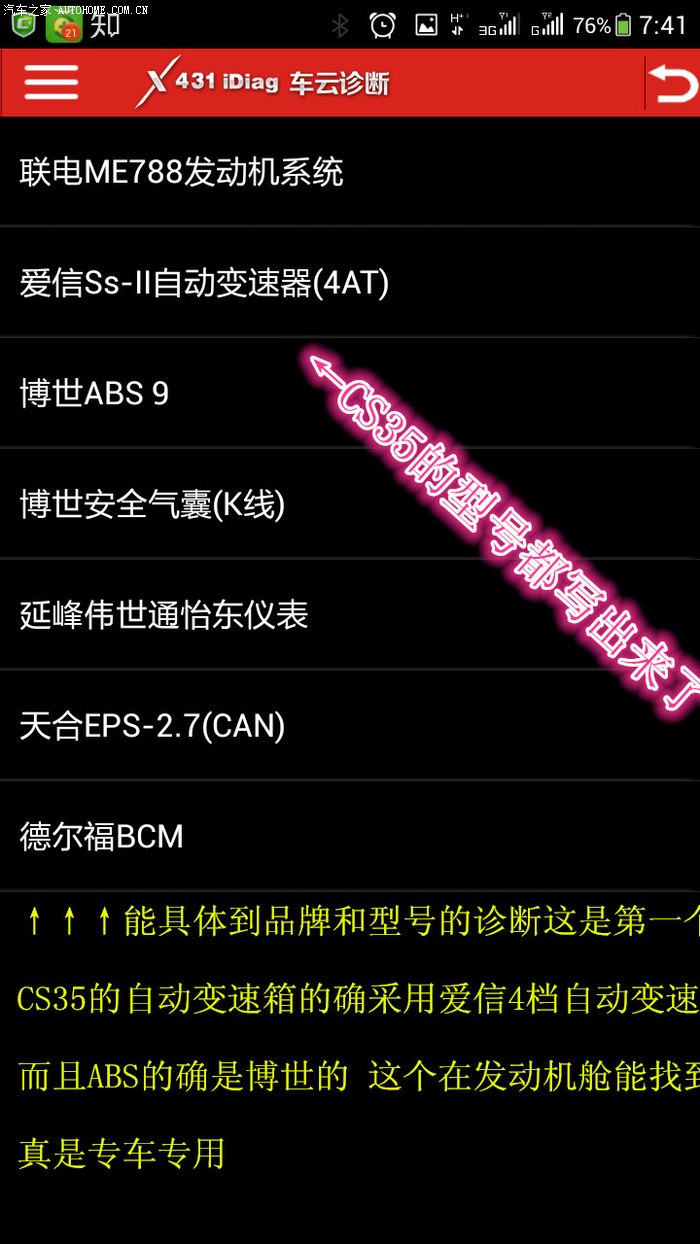Choose 博世安全气囊(K线)
700x1244 pixels.
(x=152, y=504)
